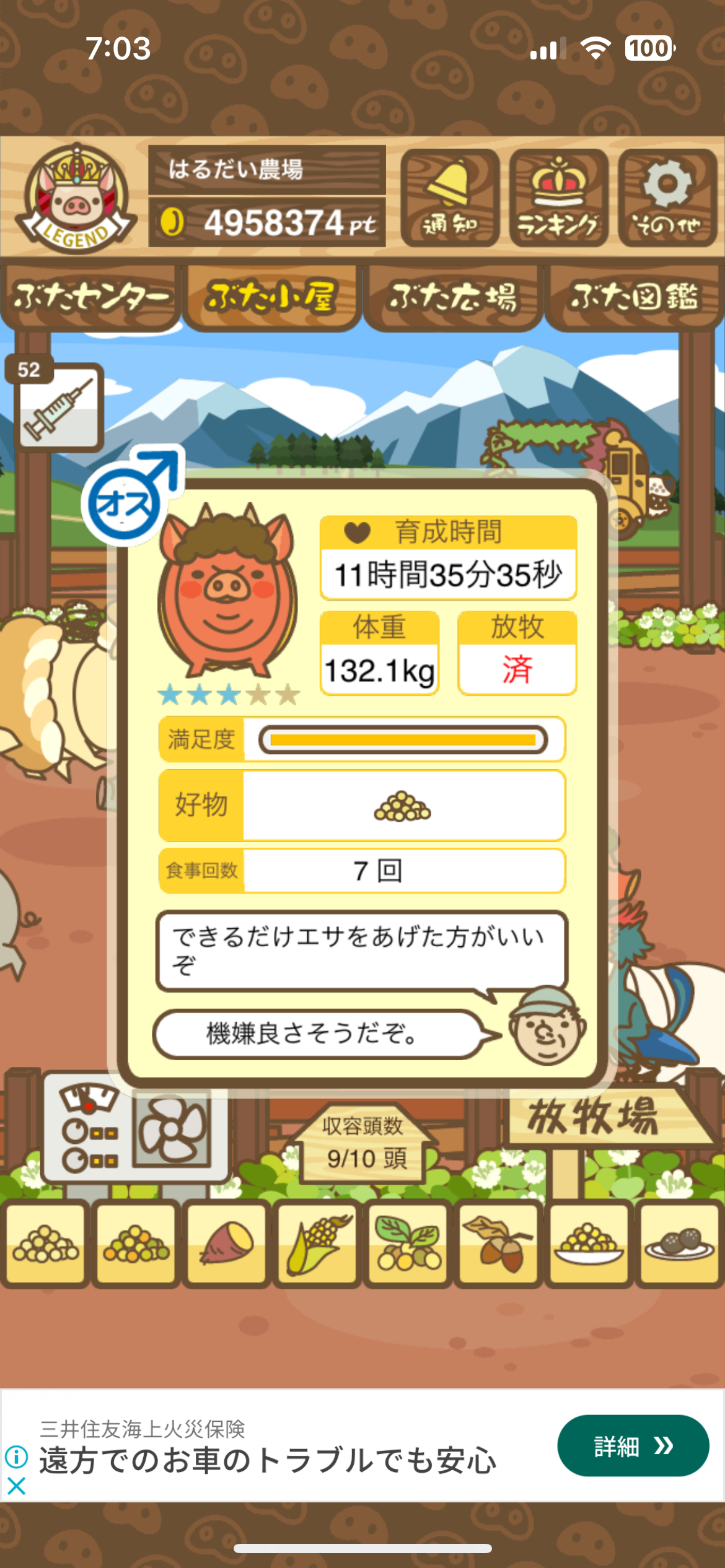The image size is (725, 1568).
Task: Choose the sweet potato feed
Action: click(226, 1243)
